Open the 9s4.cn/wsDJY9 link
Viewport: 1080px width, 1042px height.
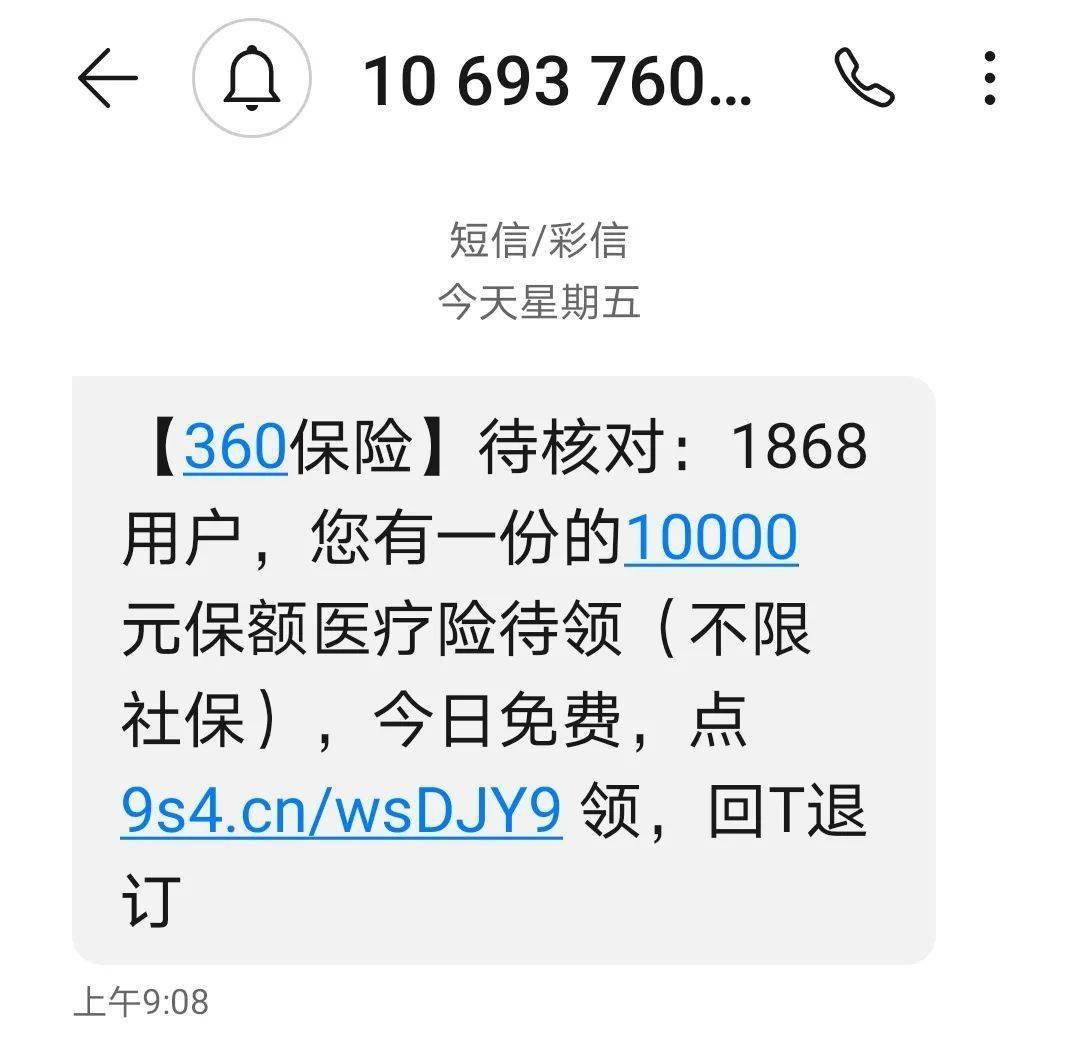click(x=341, y=813)
